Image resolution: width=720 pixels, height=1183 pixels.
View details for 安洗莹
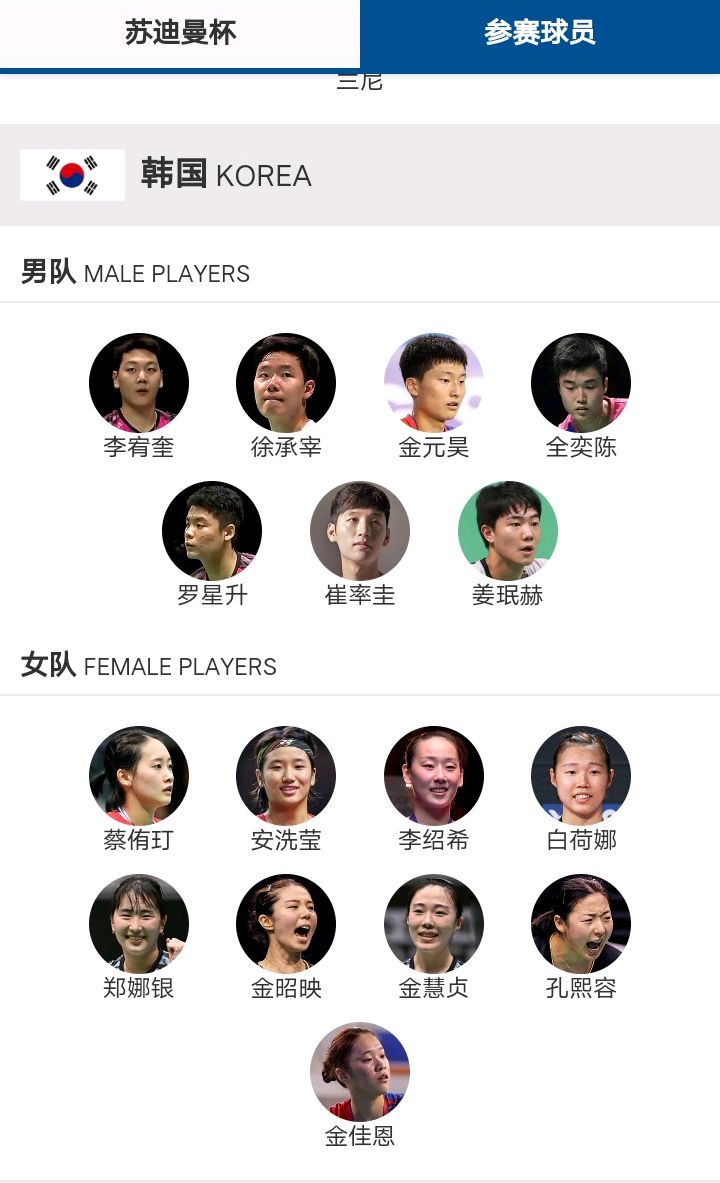click(x=286, y=774)
